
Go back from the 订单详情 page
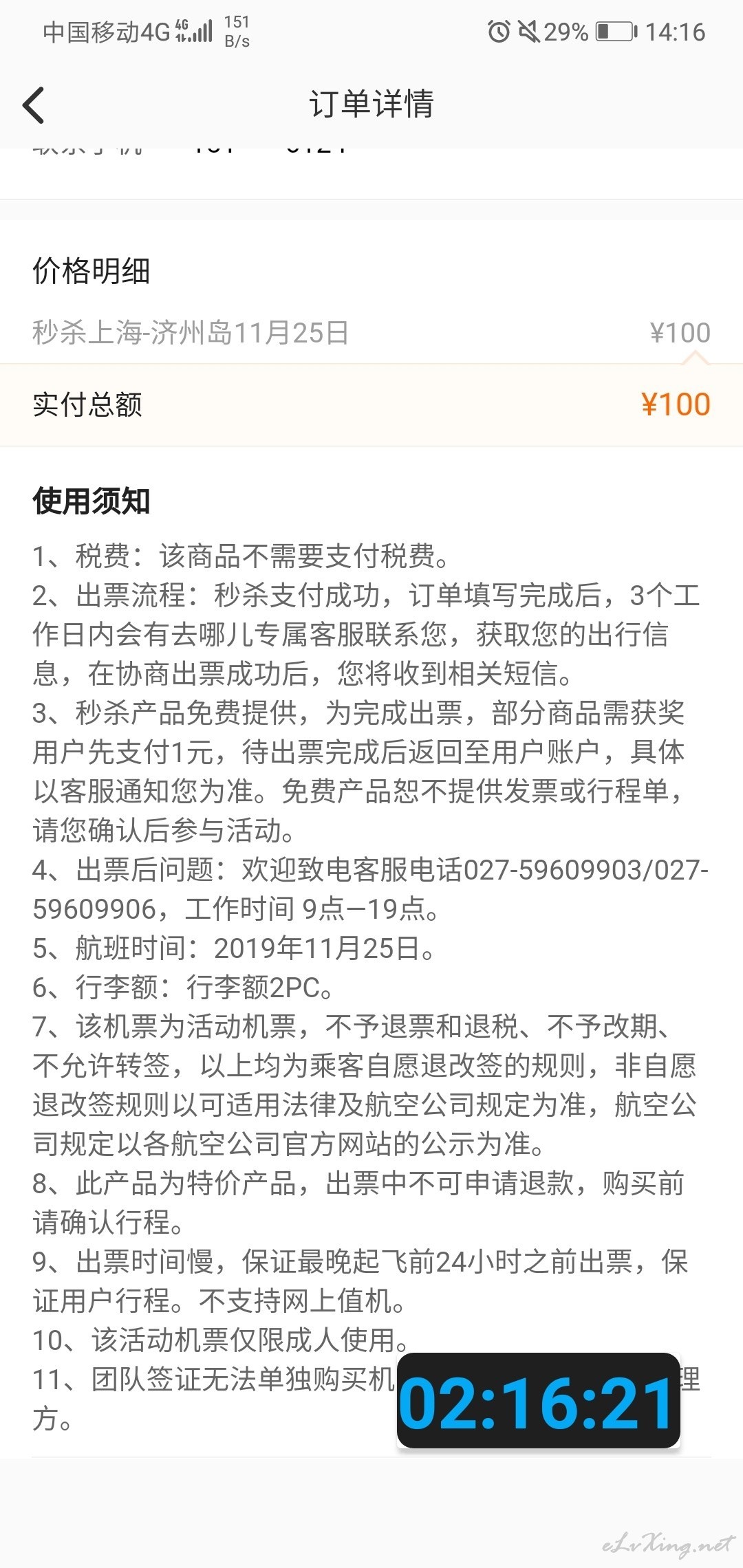tap(34, 105)
